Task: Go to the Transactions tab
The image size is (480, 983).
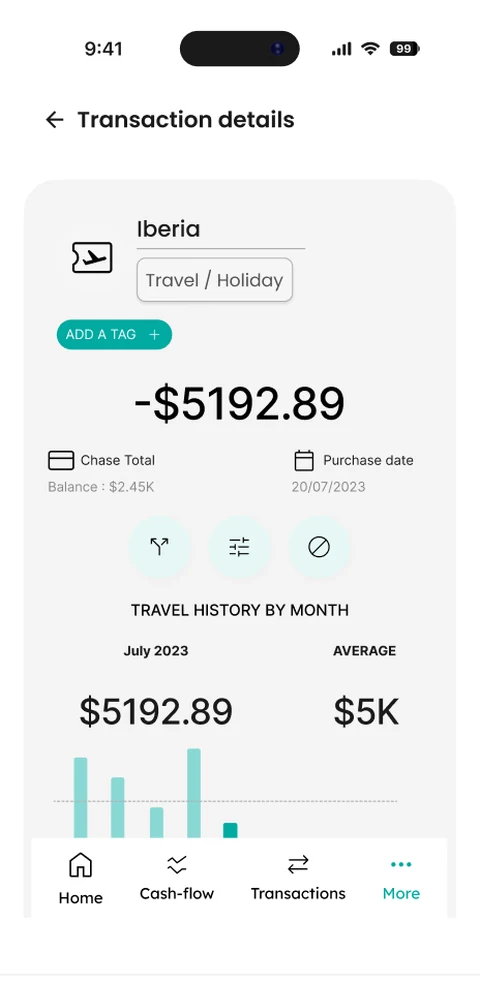Action: point(298,878)
